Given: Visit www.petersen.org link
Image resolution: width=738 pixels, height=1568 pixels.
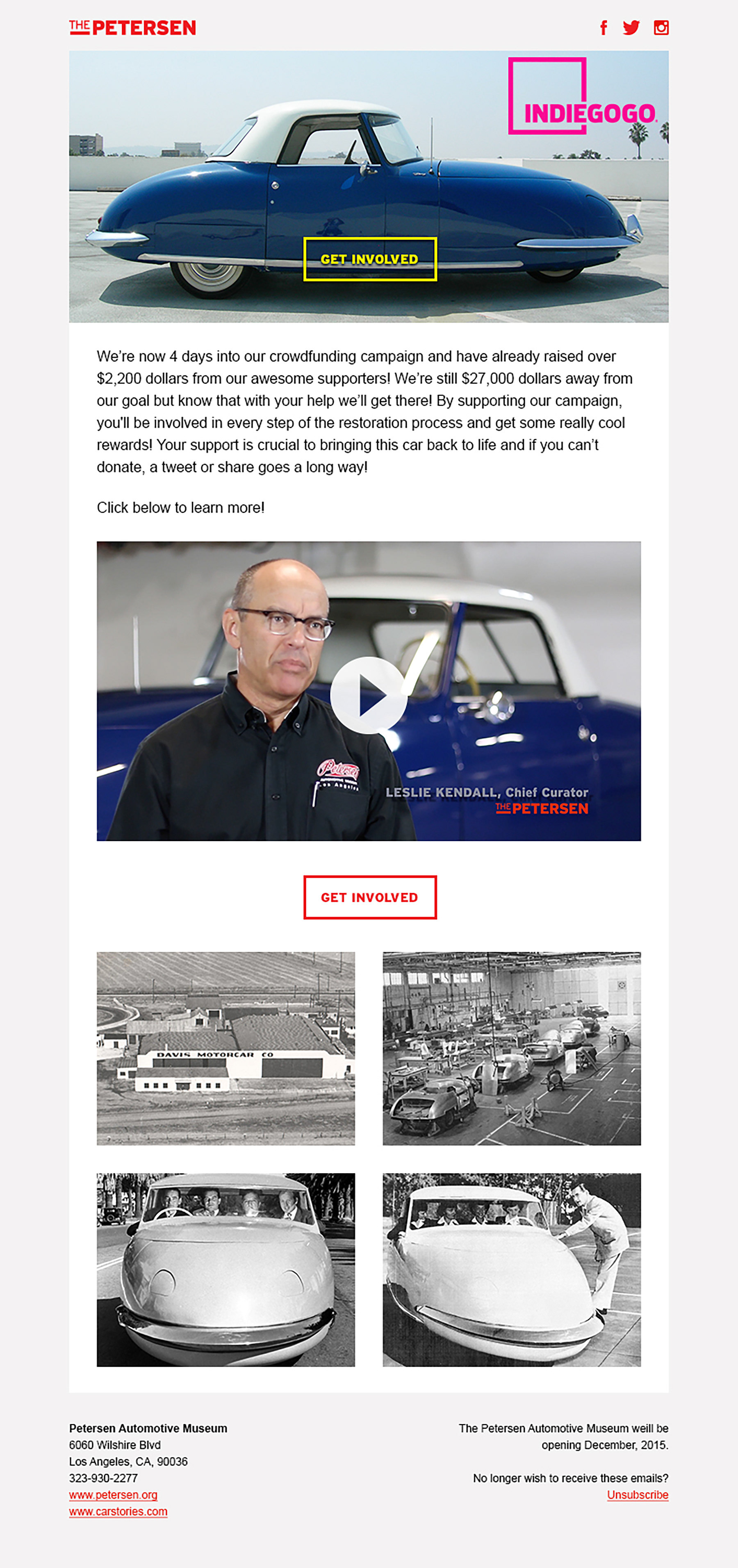Looking at the screenshot, I should coord(113,1495).
